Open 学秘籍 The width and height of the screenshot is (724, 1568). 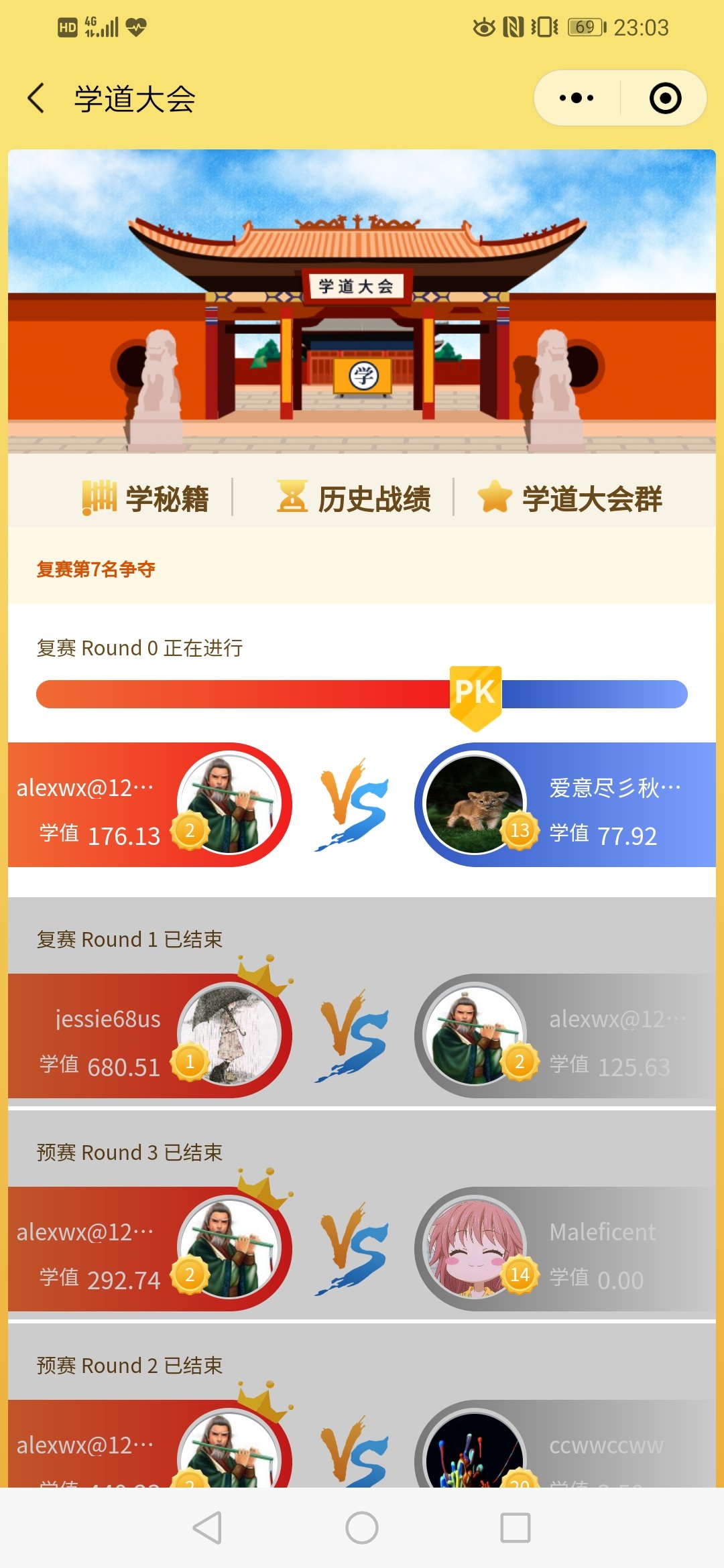click(x=146, y=498)
